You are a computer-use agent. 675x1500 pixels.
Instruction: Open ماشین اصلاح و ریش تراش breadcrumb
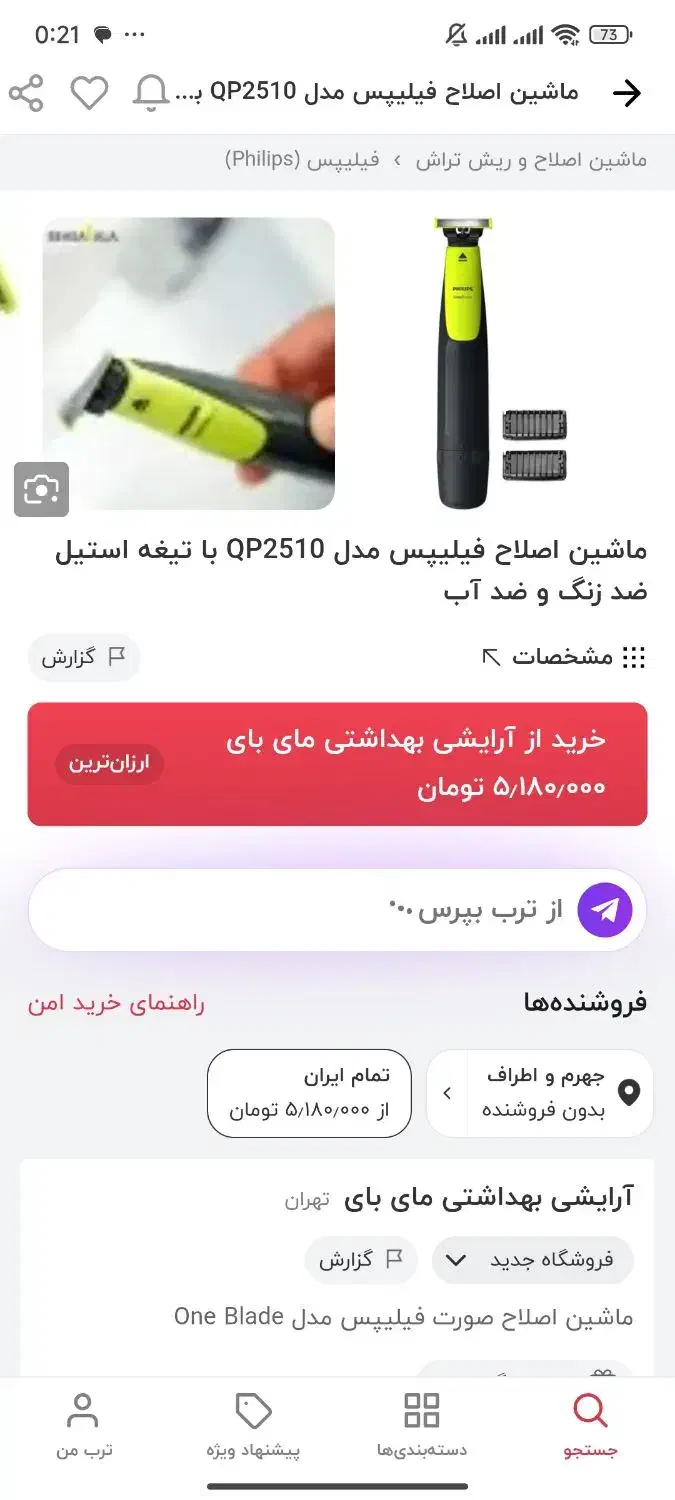[x=532, y=160]
